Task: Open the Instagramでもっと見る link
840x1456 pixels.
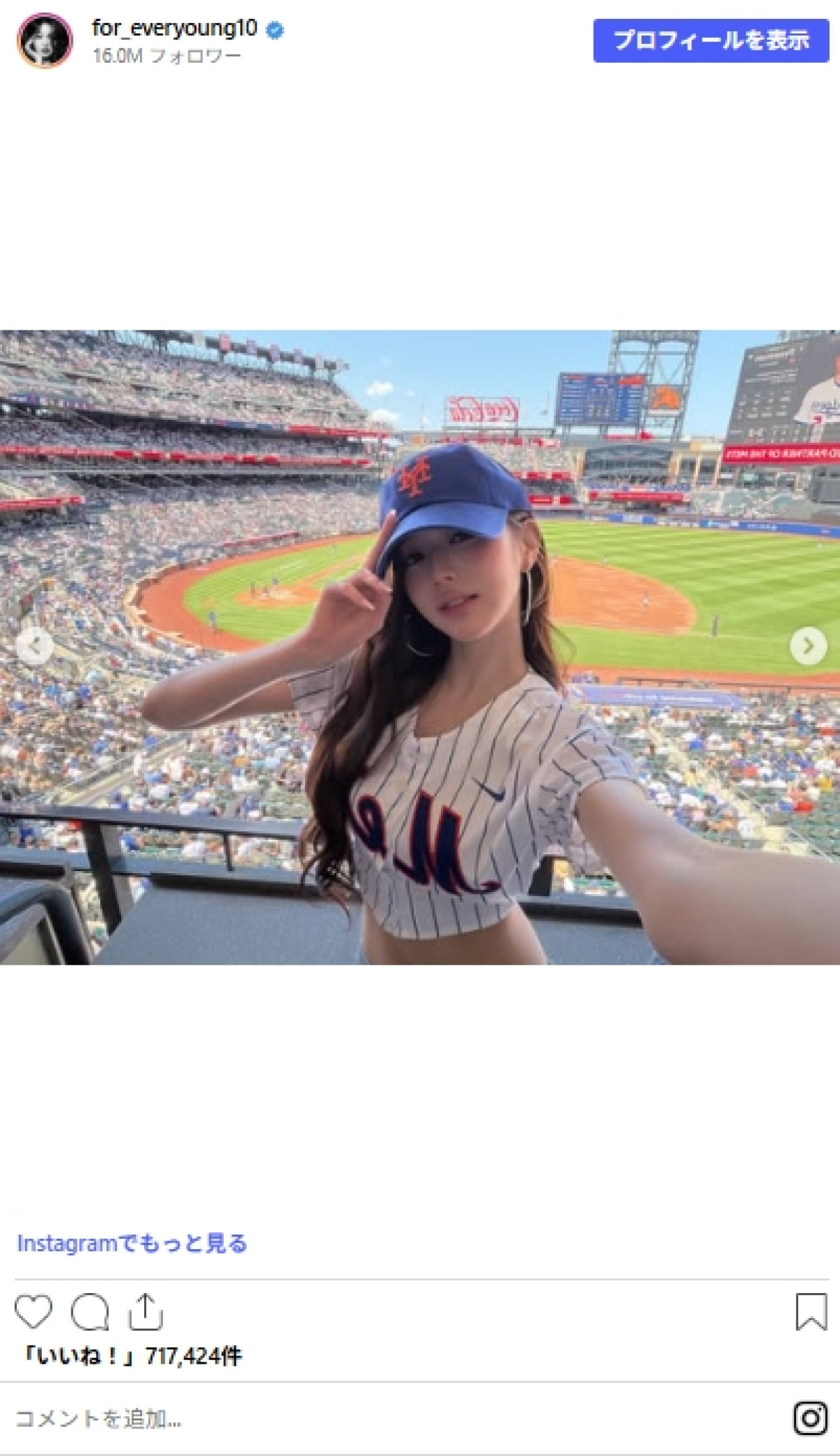Action: 132,1243
